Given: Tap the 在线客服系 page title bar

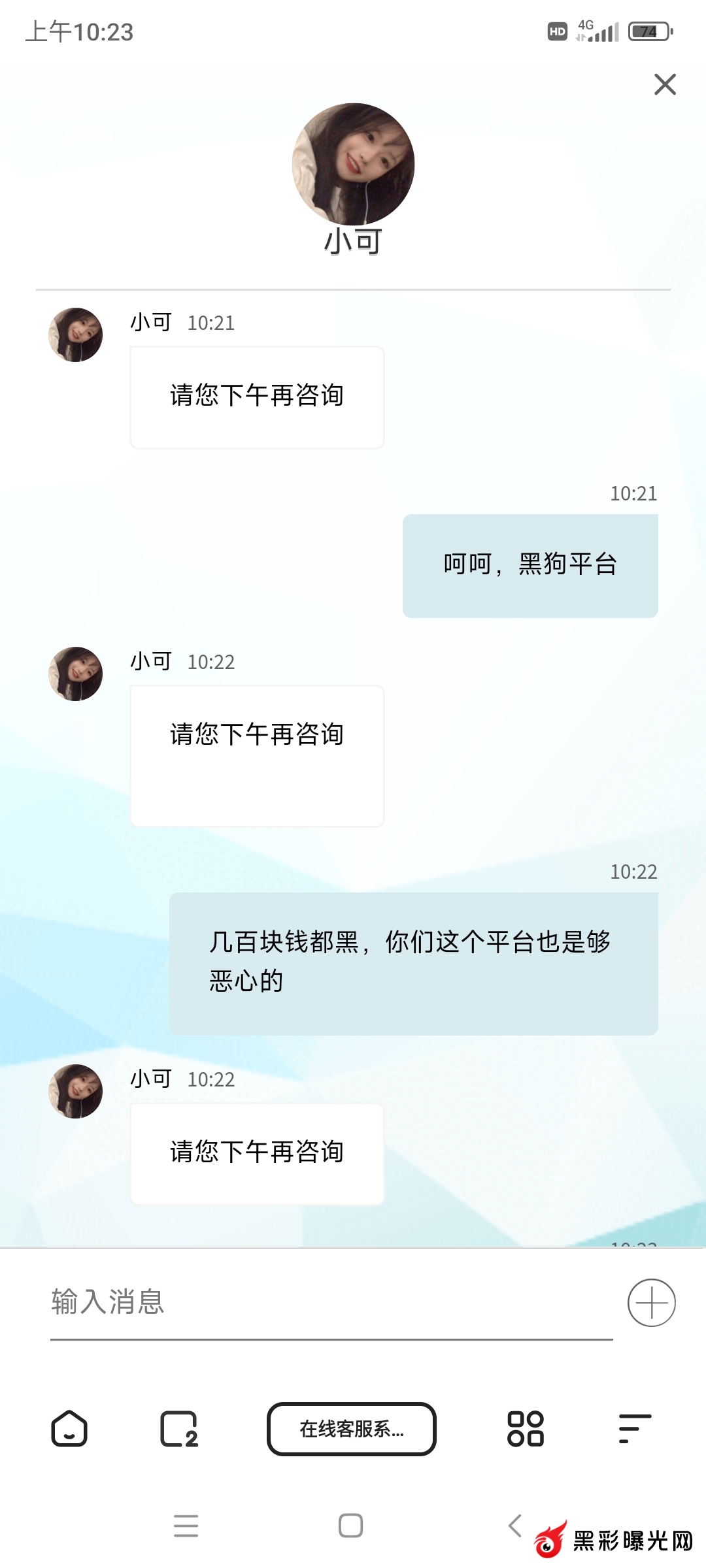Looking at the screenshot, I should click(352, 1429).
